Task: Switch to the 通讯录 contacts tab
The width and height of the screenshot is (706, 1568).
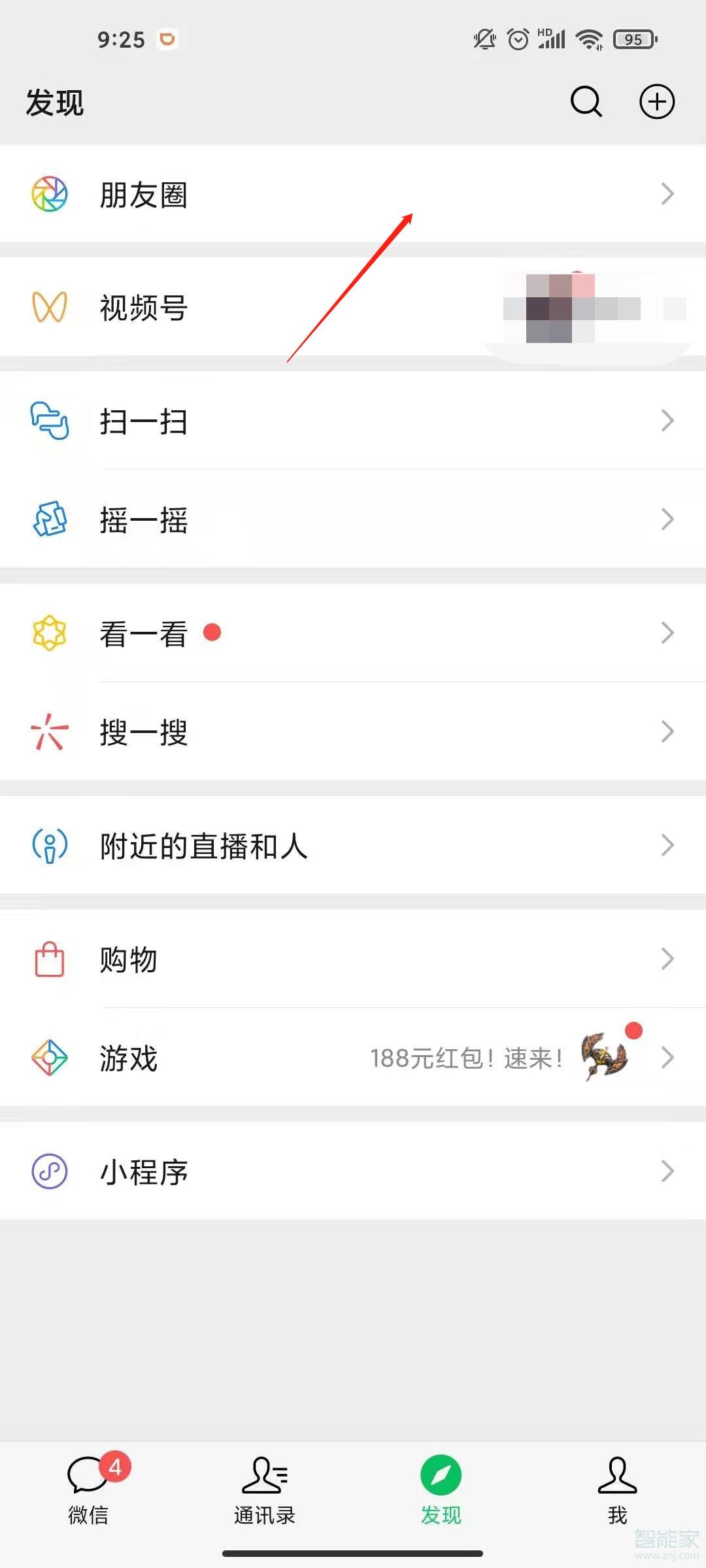Action: (x=265, y=1496)
